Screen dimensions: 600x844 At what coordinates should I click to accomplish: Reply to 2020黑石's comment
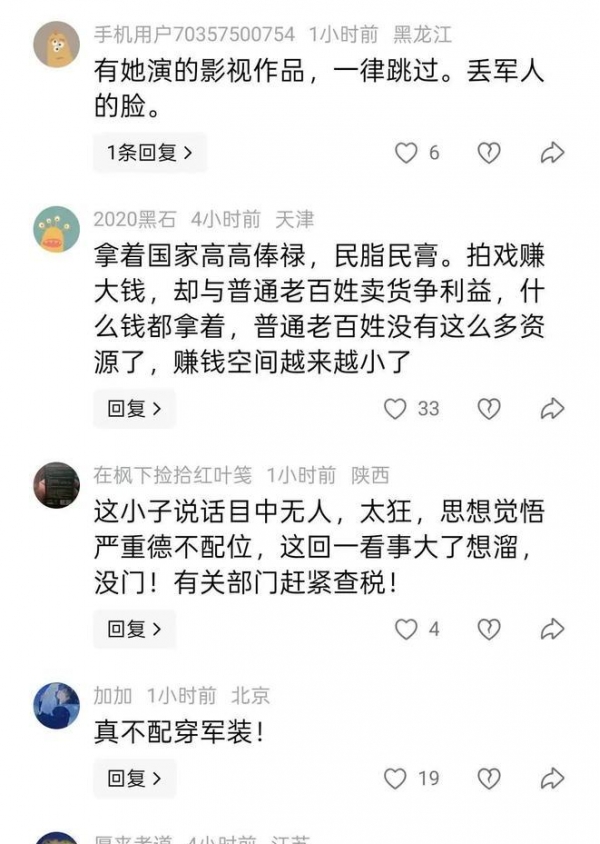(x=134, y=408)
